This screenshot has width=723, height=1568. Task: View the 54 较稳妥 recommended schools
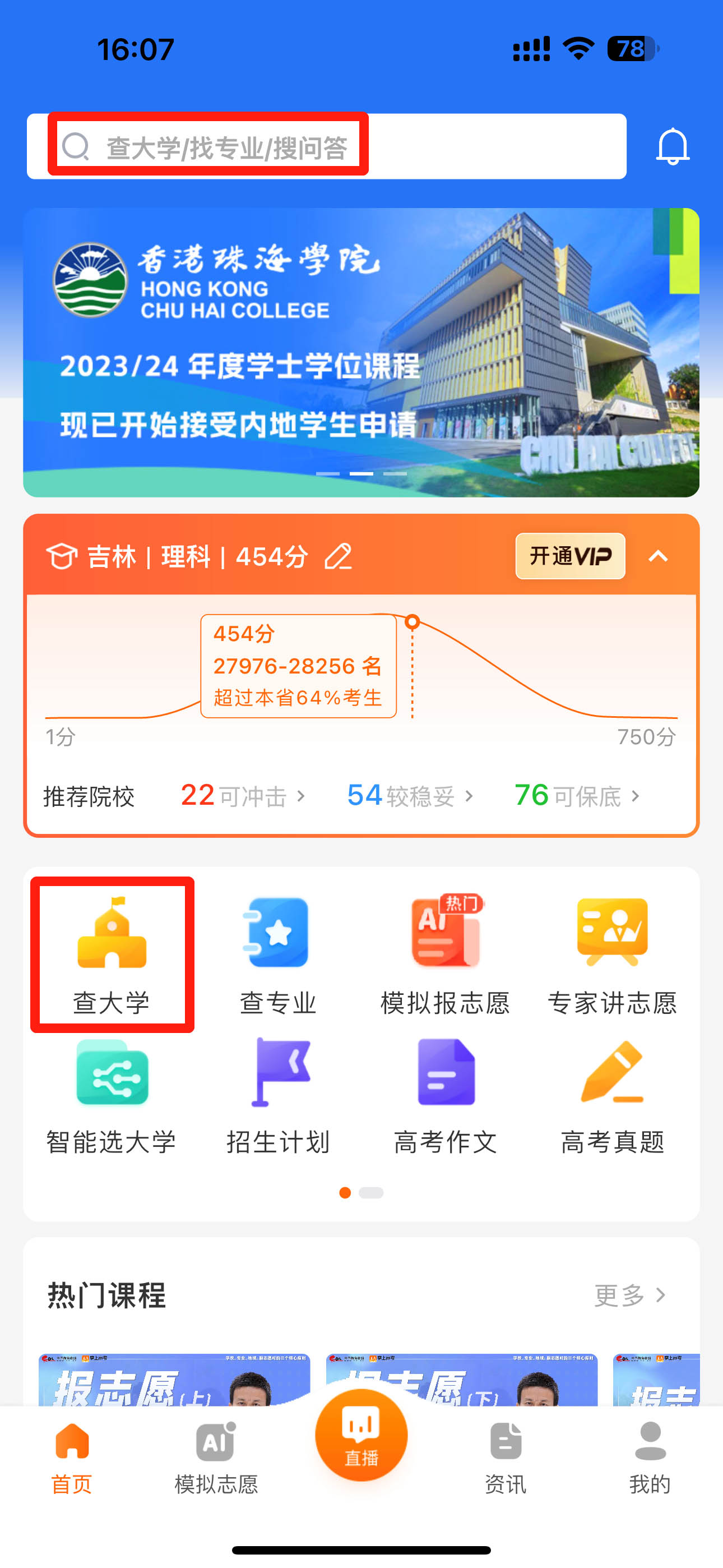pyautogui.click(x=410, y=796)
